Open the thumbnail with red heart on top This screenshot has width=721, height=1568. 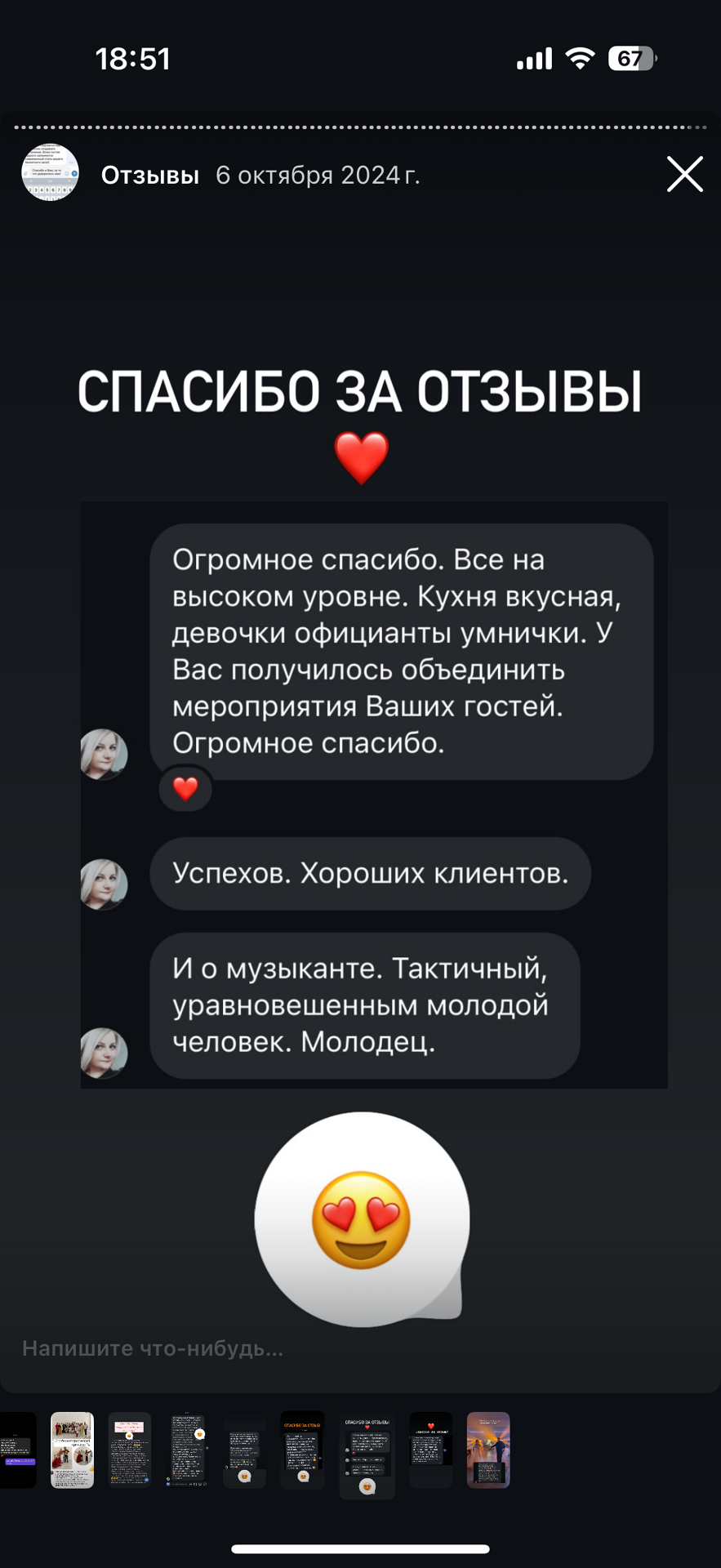430,1450
